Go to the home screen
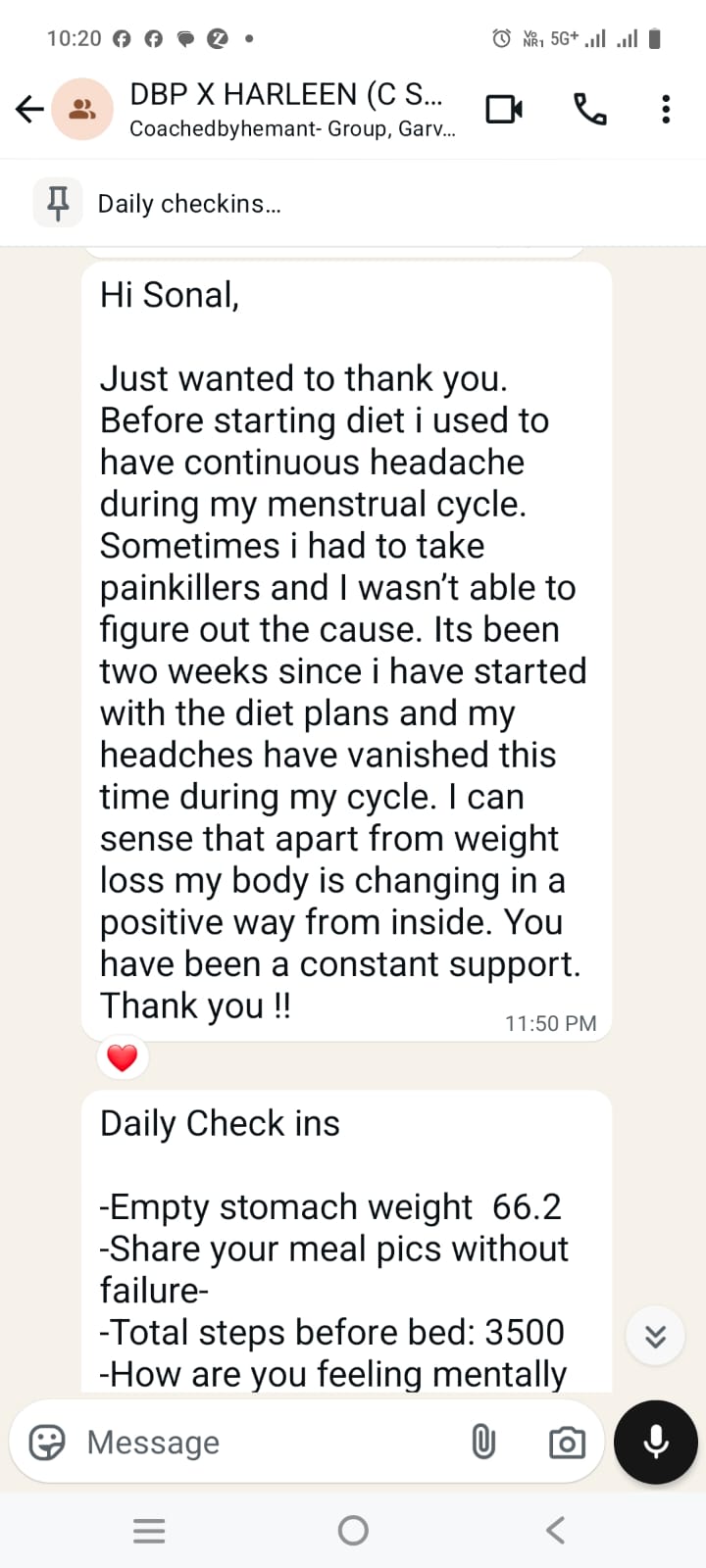The width and height of the screenshot is (706, 1568). (x=353, y=1530)
